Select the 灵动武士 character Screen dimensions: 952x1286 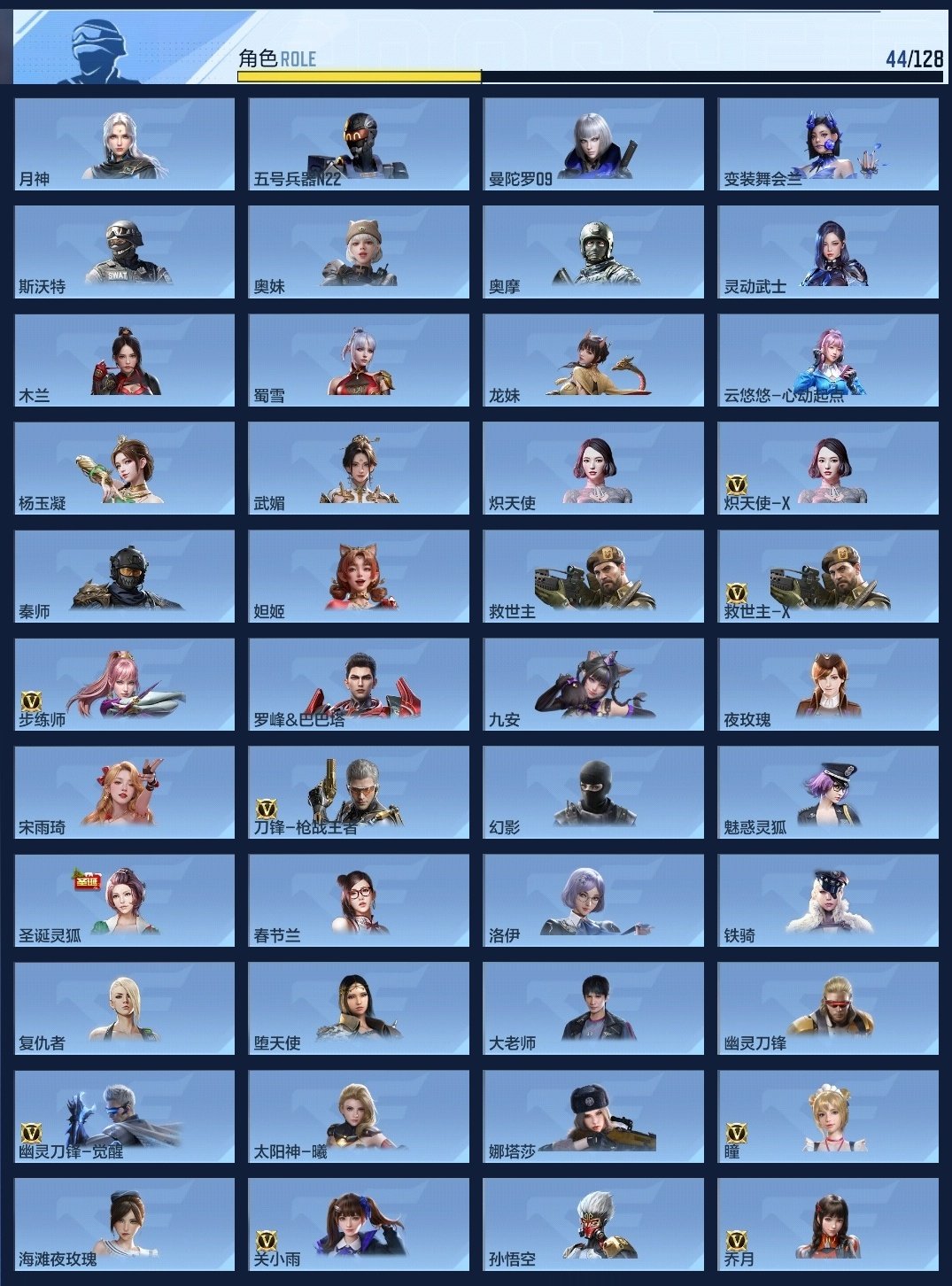(828, 252)
